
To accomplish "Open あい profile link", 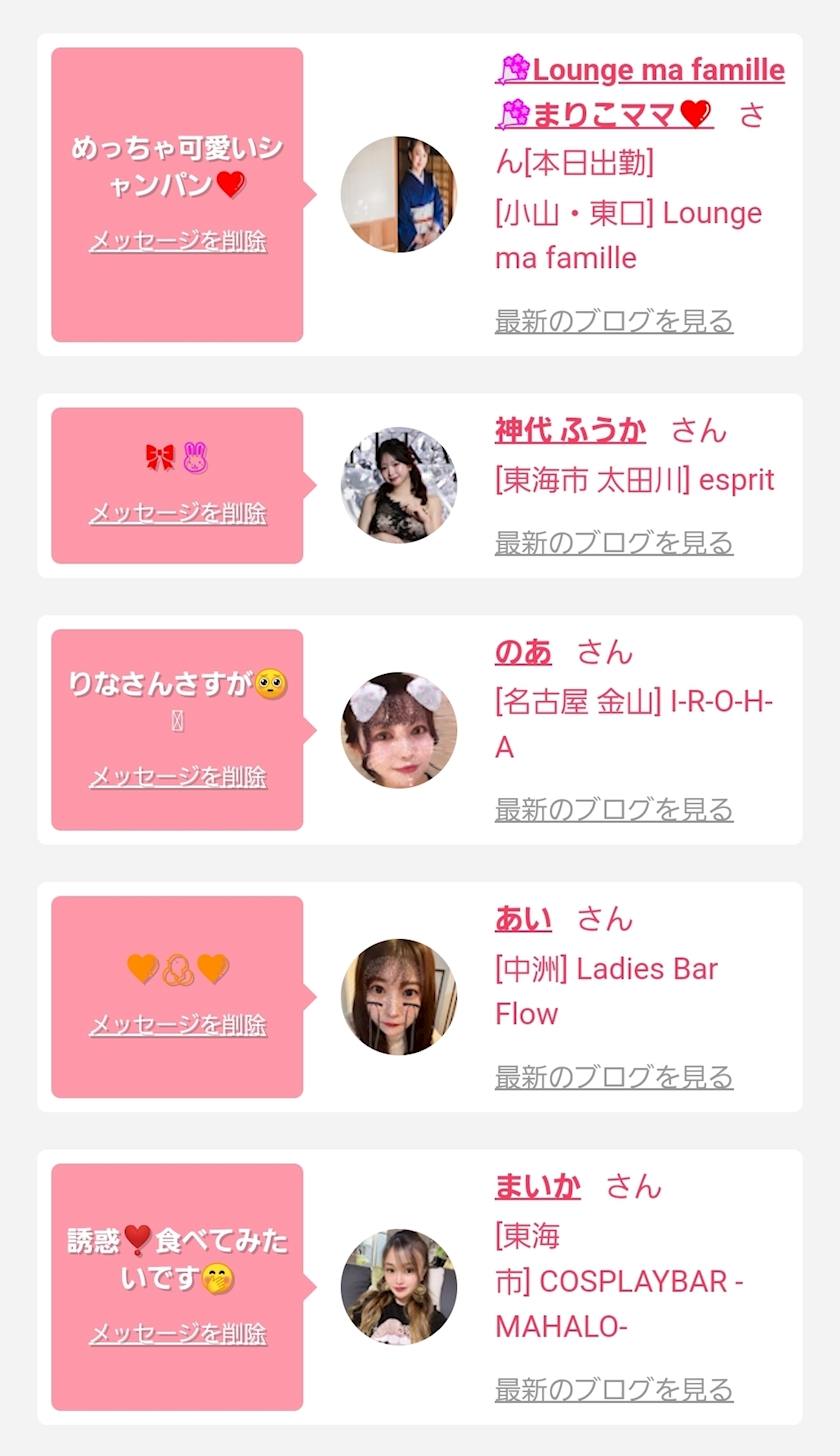I will [x=523, y=919].
